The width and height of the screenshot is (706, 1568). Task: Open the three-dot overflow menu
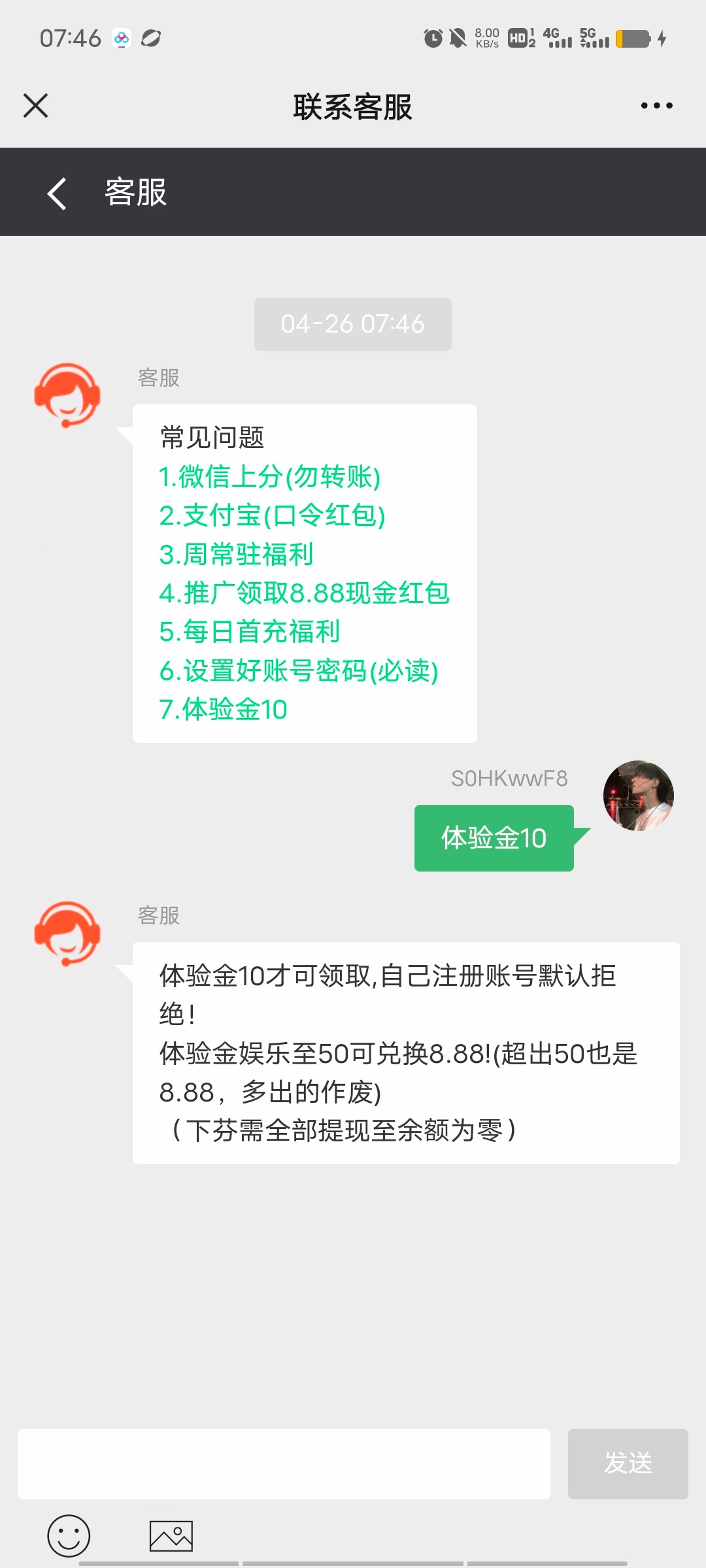pyautogui.click(x=656, y=105)
